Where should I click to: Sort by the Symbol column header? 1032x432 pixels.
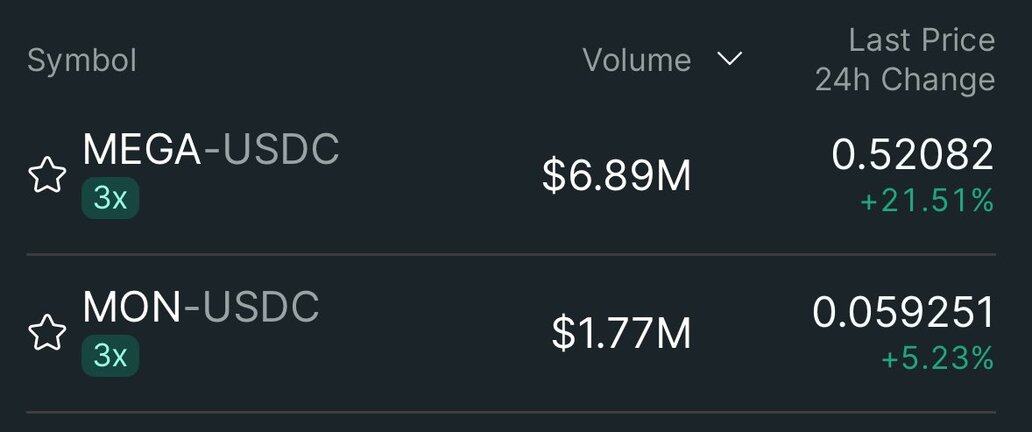pos(82,60)
